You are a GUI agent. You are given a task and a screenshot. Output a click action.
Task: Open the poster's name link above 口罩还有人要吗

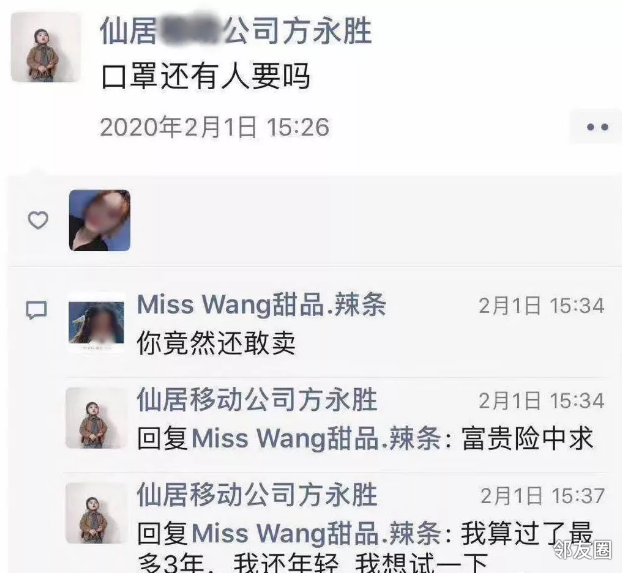[235, 31]
